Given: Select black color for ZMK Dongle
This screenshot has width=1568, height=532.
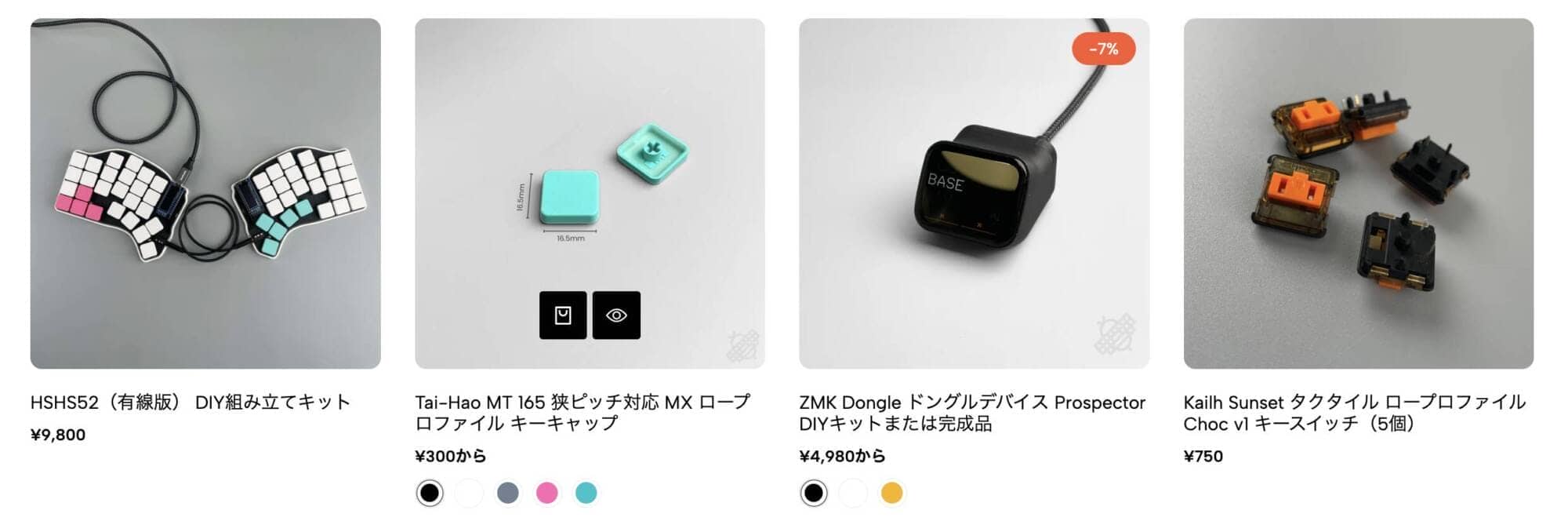Looking at the screenshot, I should point(814,493).
